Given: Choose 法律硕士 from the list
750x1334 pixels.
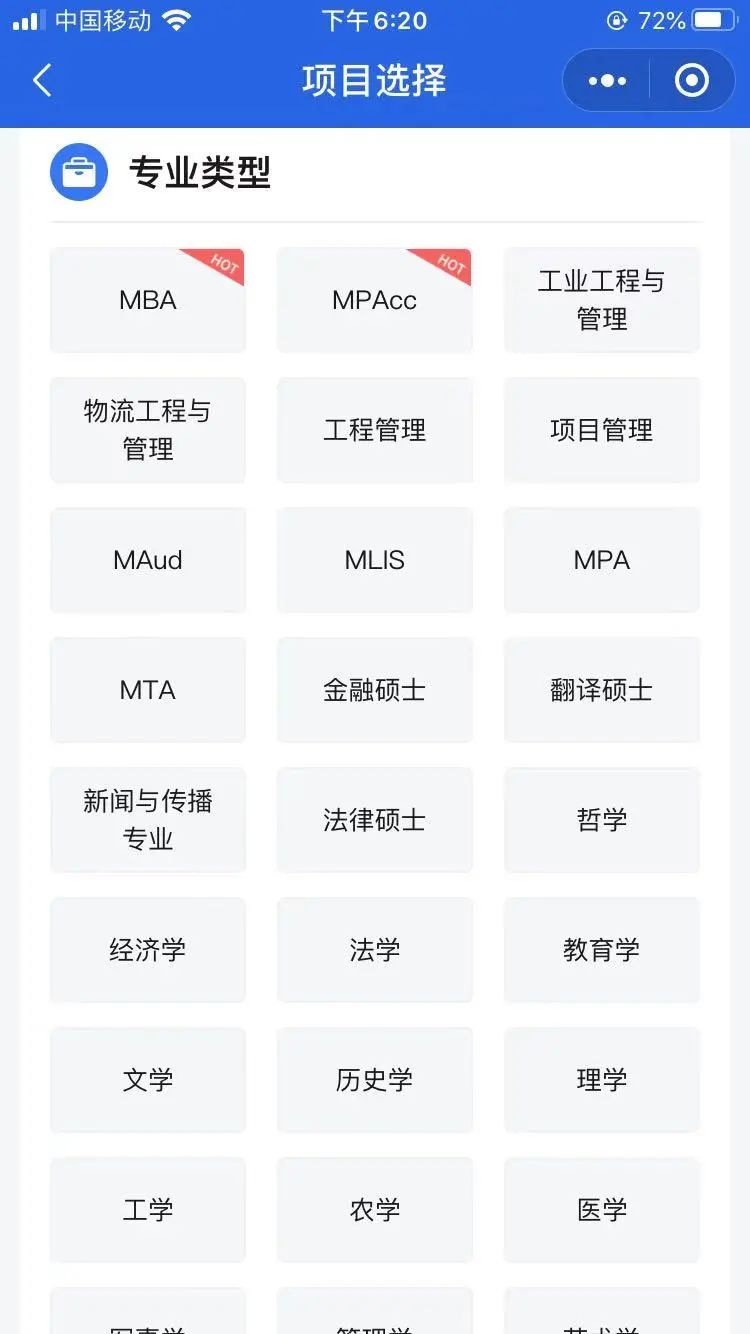Looking at the screenshot, I should point(374,820).
